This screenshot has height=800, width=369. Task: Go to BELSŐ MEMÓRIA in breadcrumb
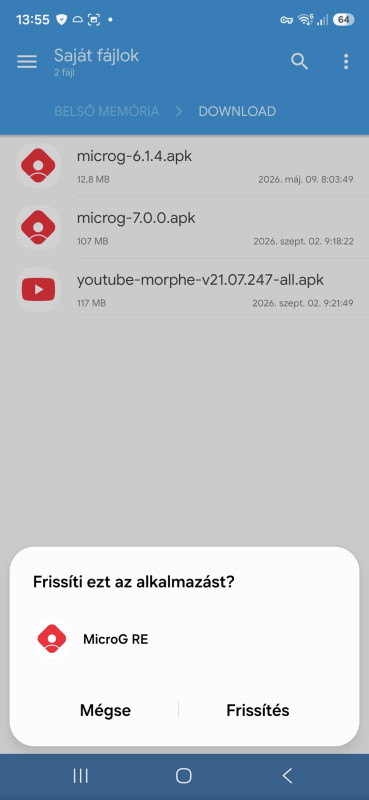(x=107, y=111)
